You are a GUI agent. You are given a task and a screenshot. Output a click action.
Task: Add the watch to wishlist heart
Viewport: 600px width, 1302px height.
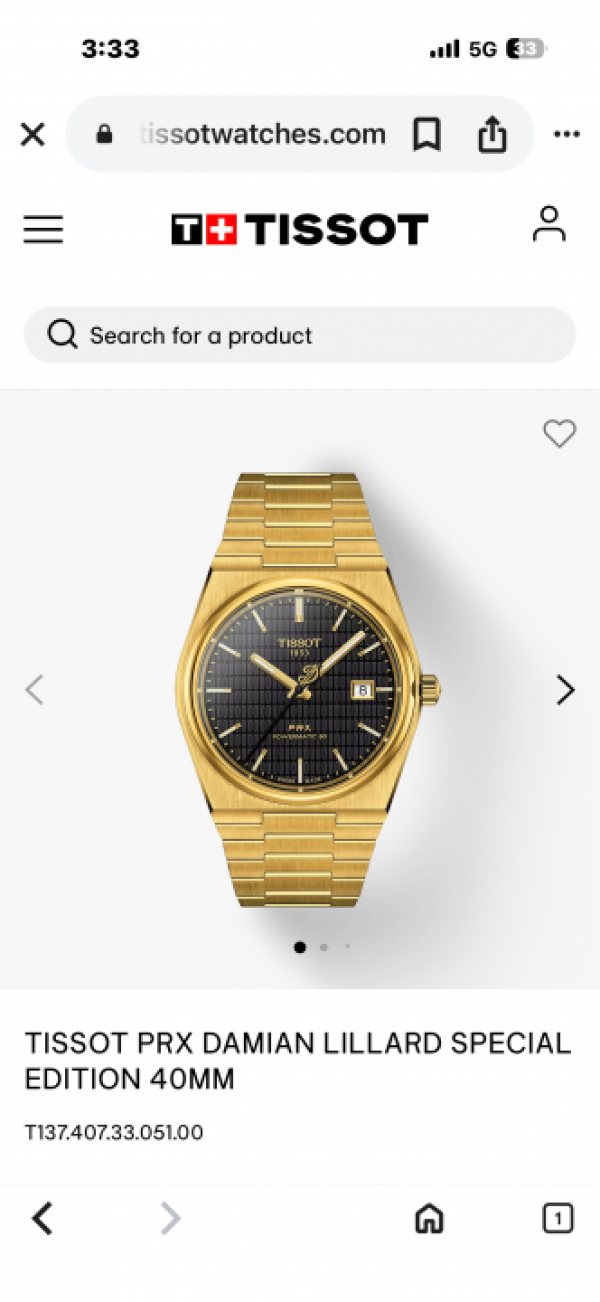pyautogui.click(x=559, y=433)
